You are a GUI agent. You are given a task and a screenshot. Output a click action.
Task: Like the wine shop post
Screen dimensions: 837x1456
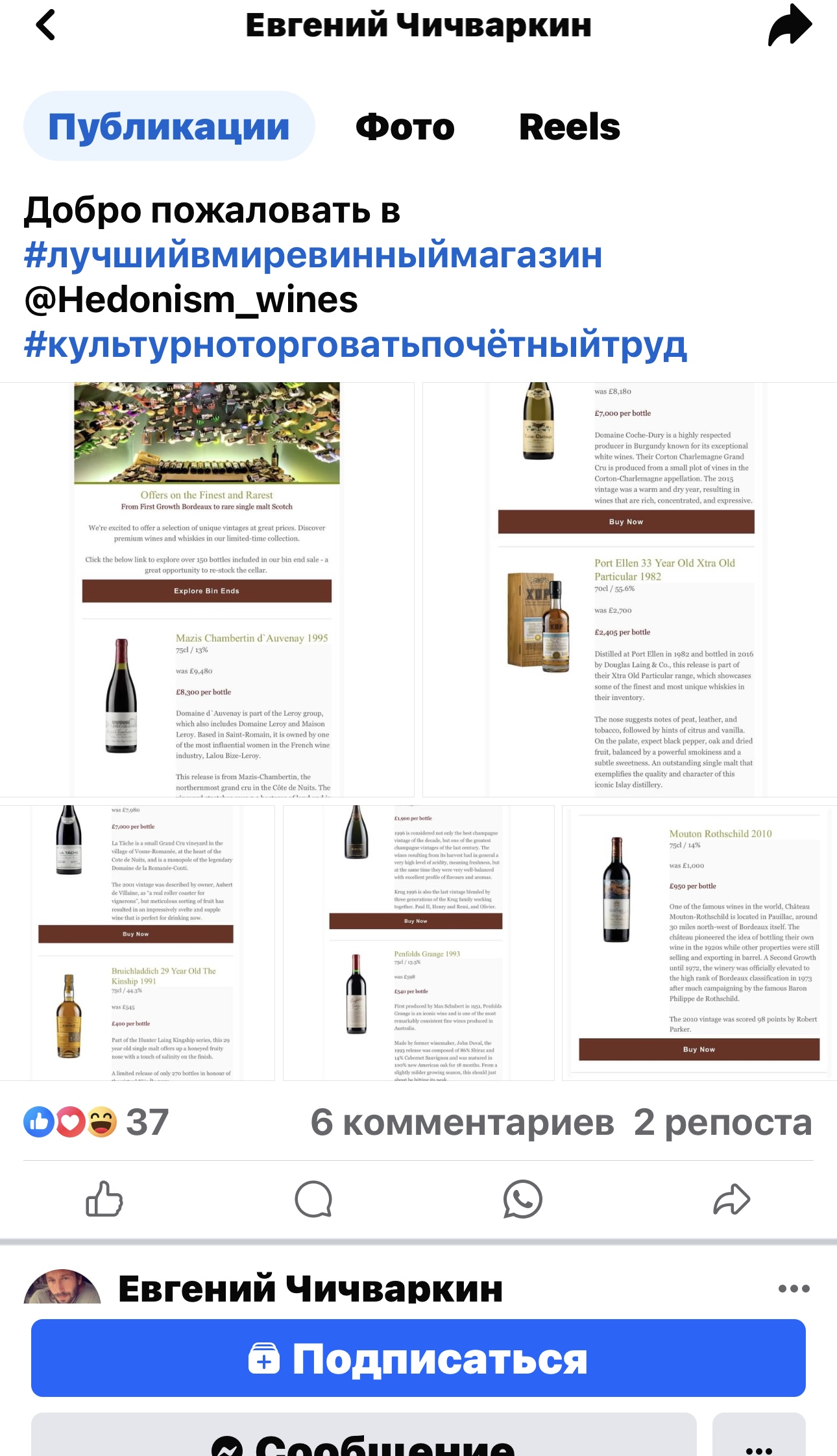(104, 1198)
